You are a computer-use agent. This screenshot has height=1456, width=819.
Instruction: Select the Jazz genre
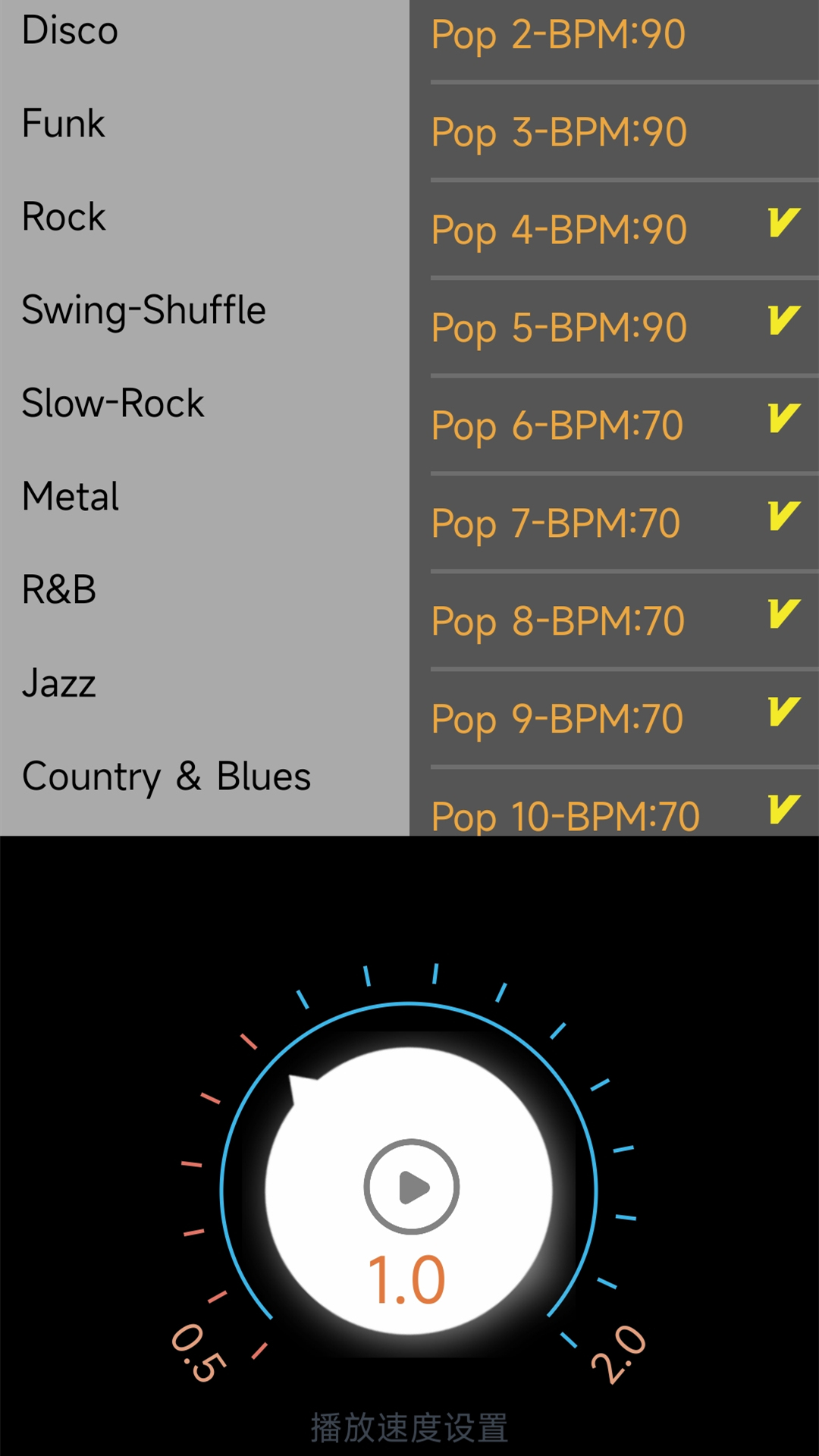point(205,683)
